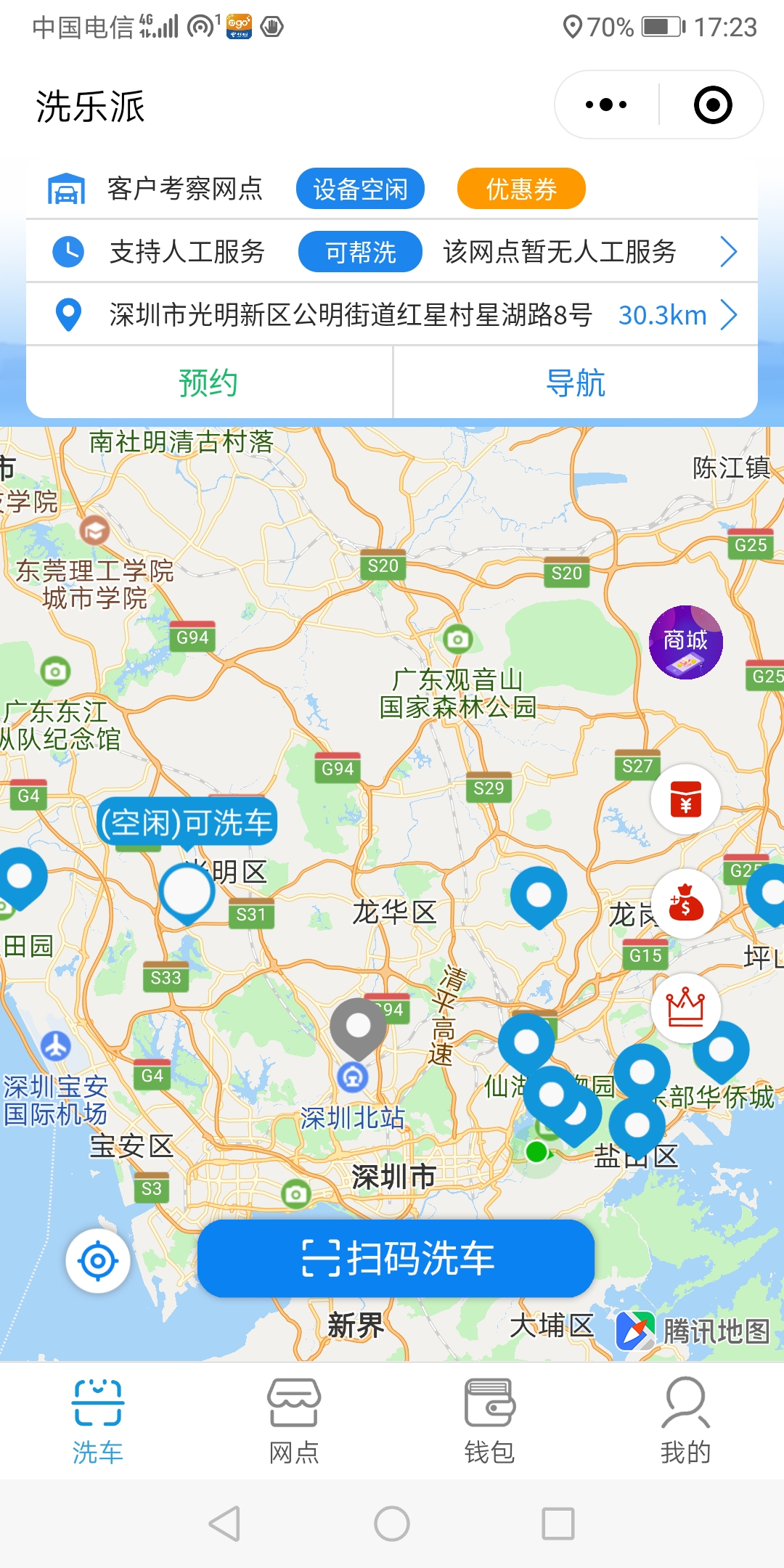Viewport: 784px width, 1568px height.
Task: Tap 扫码洗车 to scan a code
Action: pos(396,1258)
